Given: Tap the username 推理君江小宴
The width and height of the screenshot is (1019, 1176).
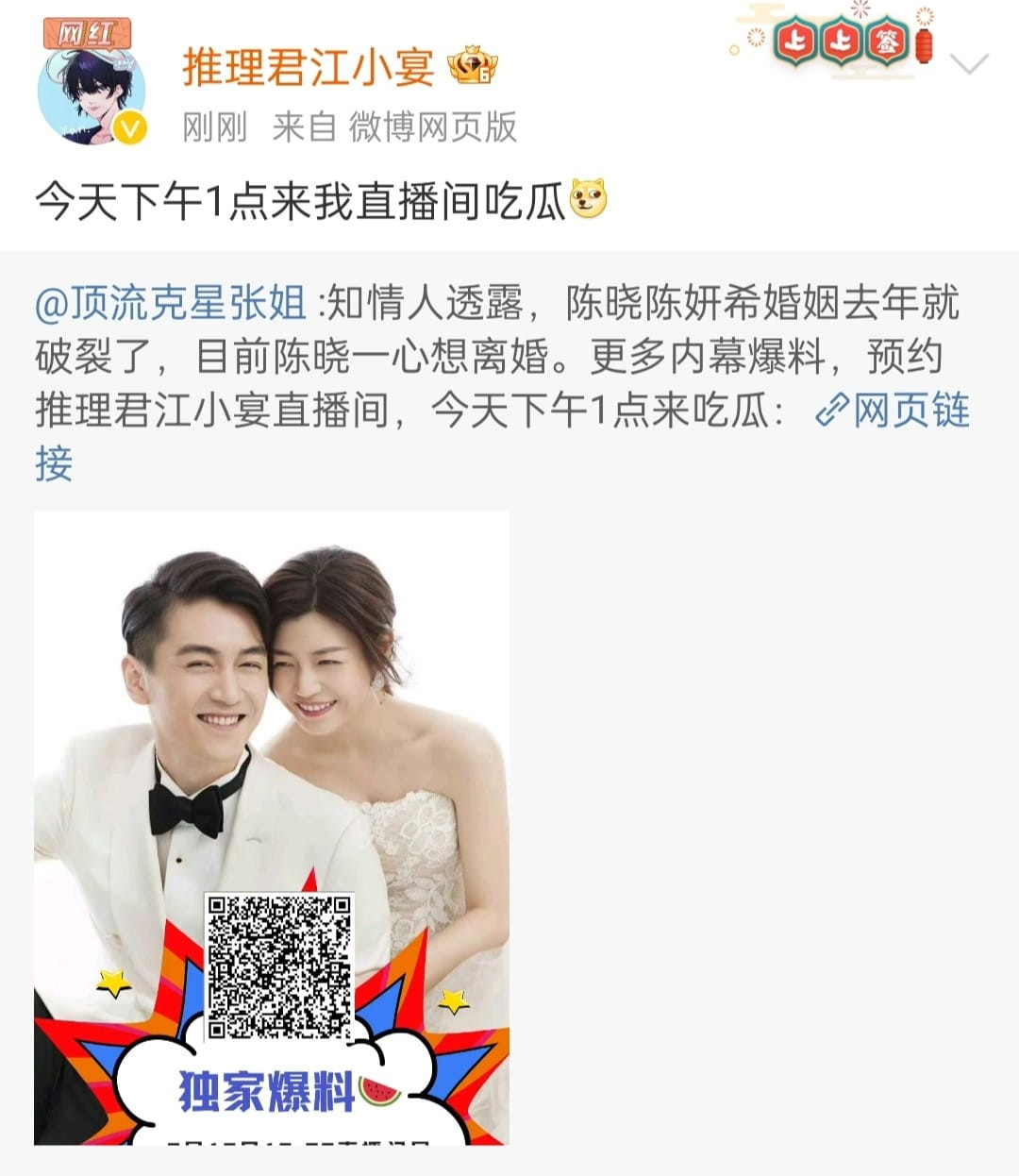Looking at the screenshot, I should coord(308,67).
